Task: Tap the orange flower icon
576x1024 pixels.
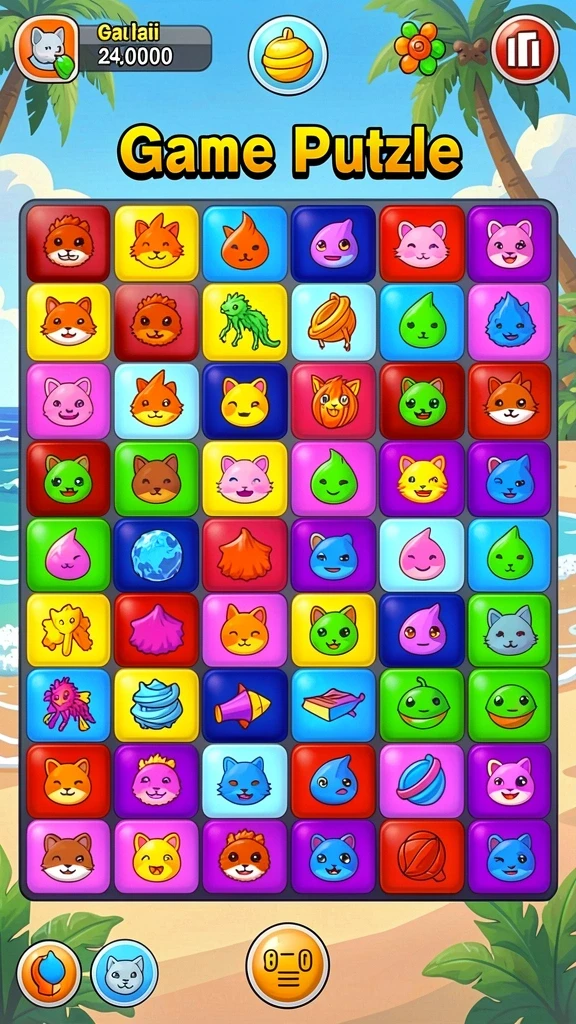Action: [419, 48]
